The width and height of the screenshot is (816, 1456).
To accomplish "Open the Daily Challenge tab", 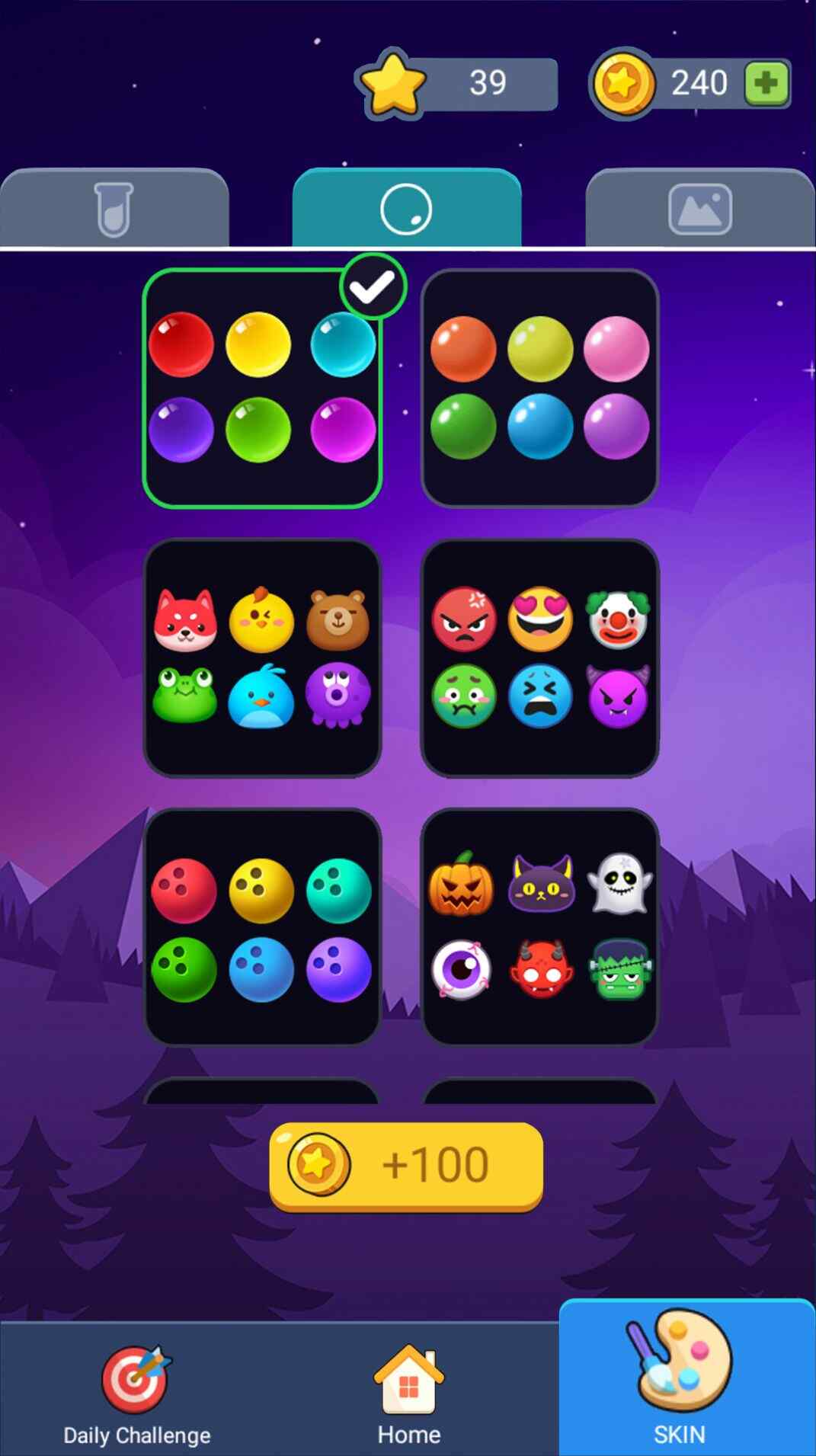I will (137, 1394).
